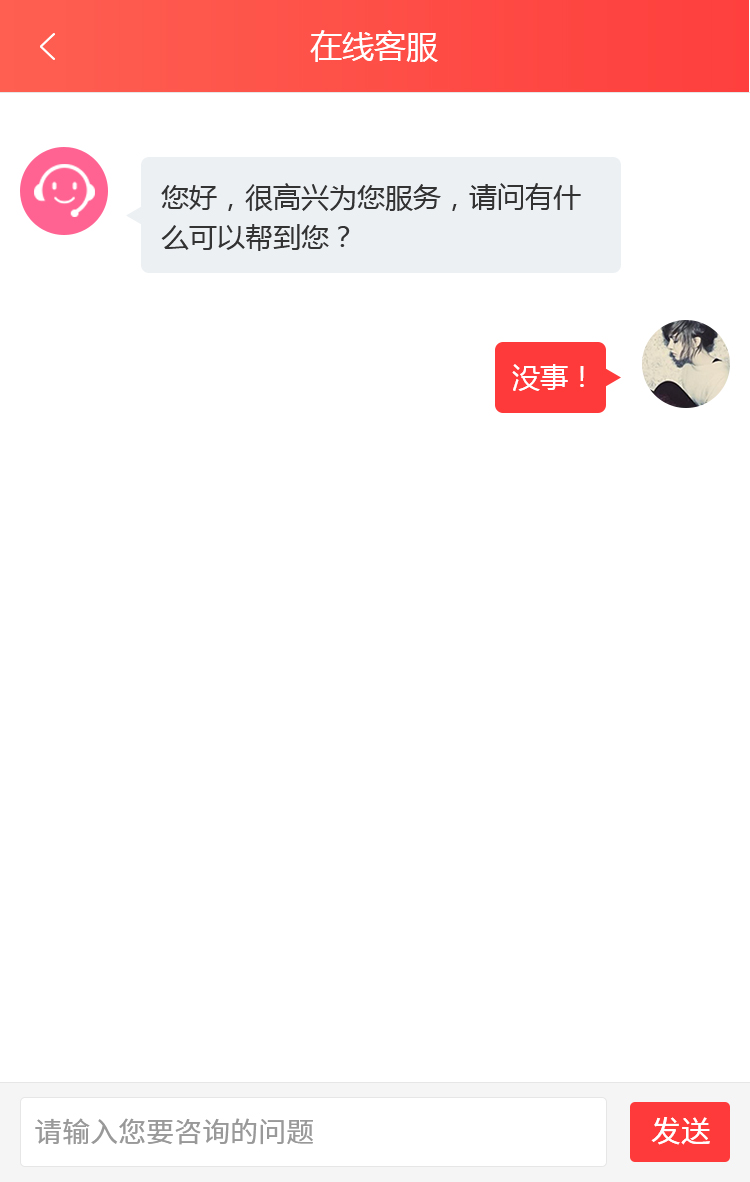
Task: Focus the 请输入您要咨询的问题 message field
Action: tap(313, 1132)
